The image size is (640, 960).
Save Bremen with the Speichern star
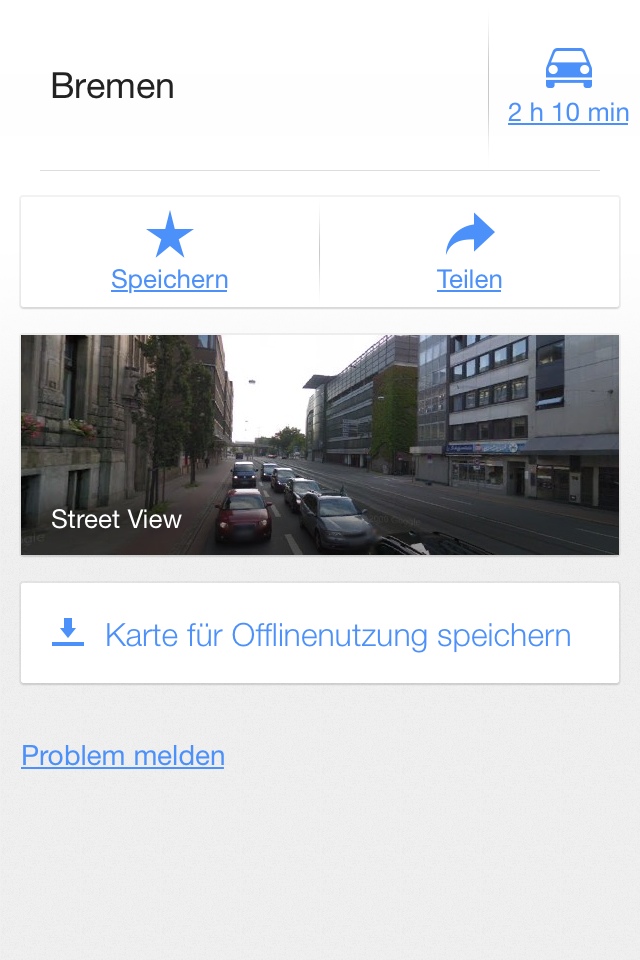point(170,253)
